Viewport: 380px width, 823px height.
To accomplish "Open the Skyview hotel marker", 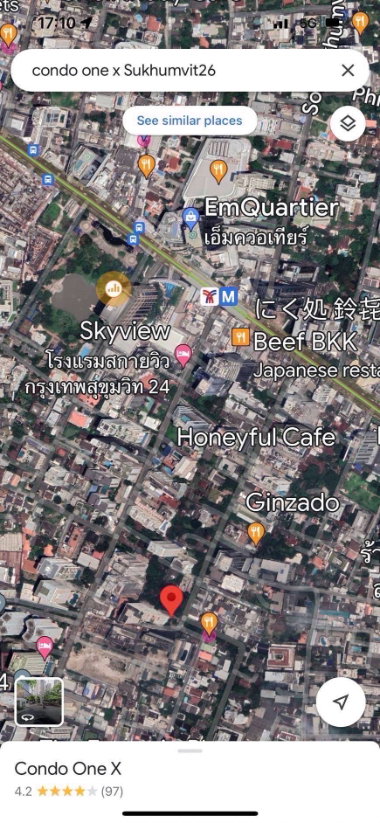I will [x=183, y=355].
